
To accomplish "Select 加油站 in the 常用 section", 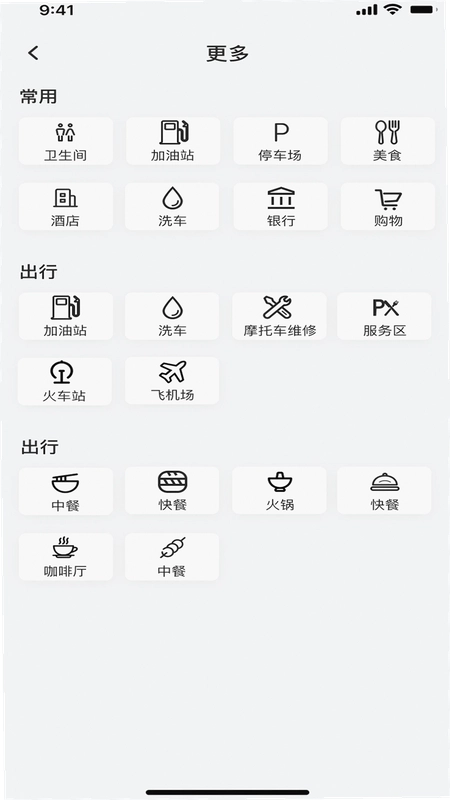I will point(173,141).
